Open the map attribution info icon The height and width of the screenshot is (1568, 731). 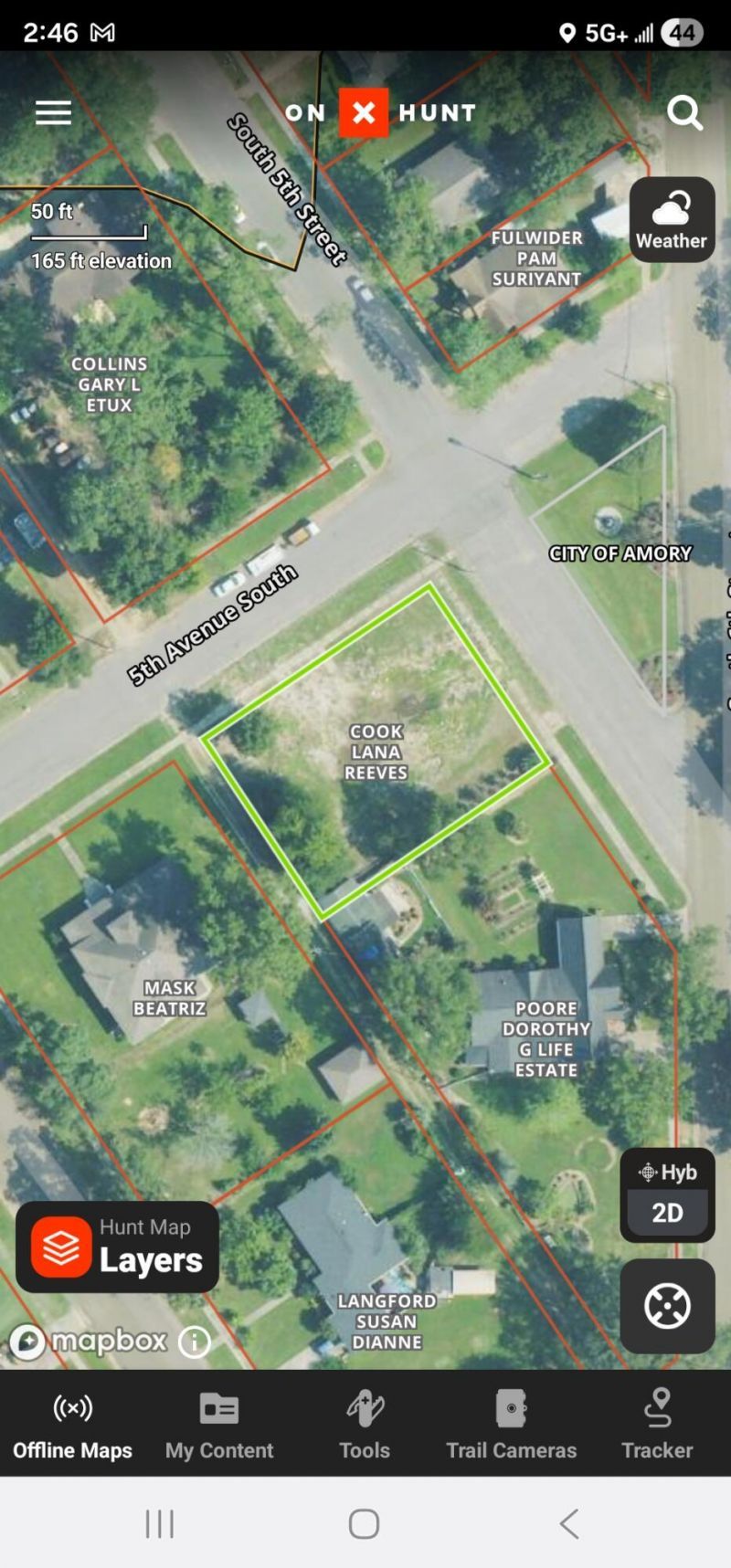coord(194,1342)
